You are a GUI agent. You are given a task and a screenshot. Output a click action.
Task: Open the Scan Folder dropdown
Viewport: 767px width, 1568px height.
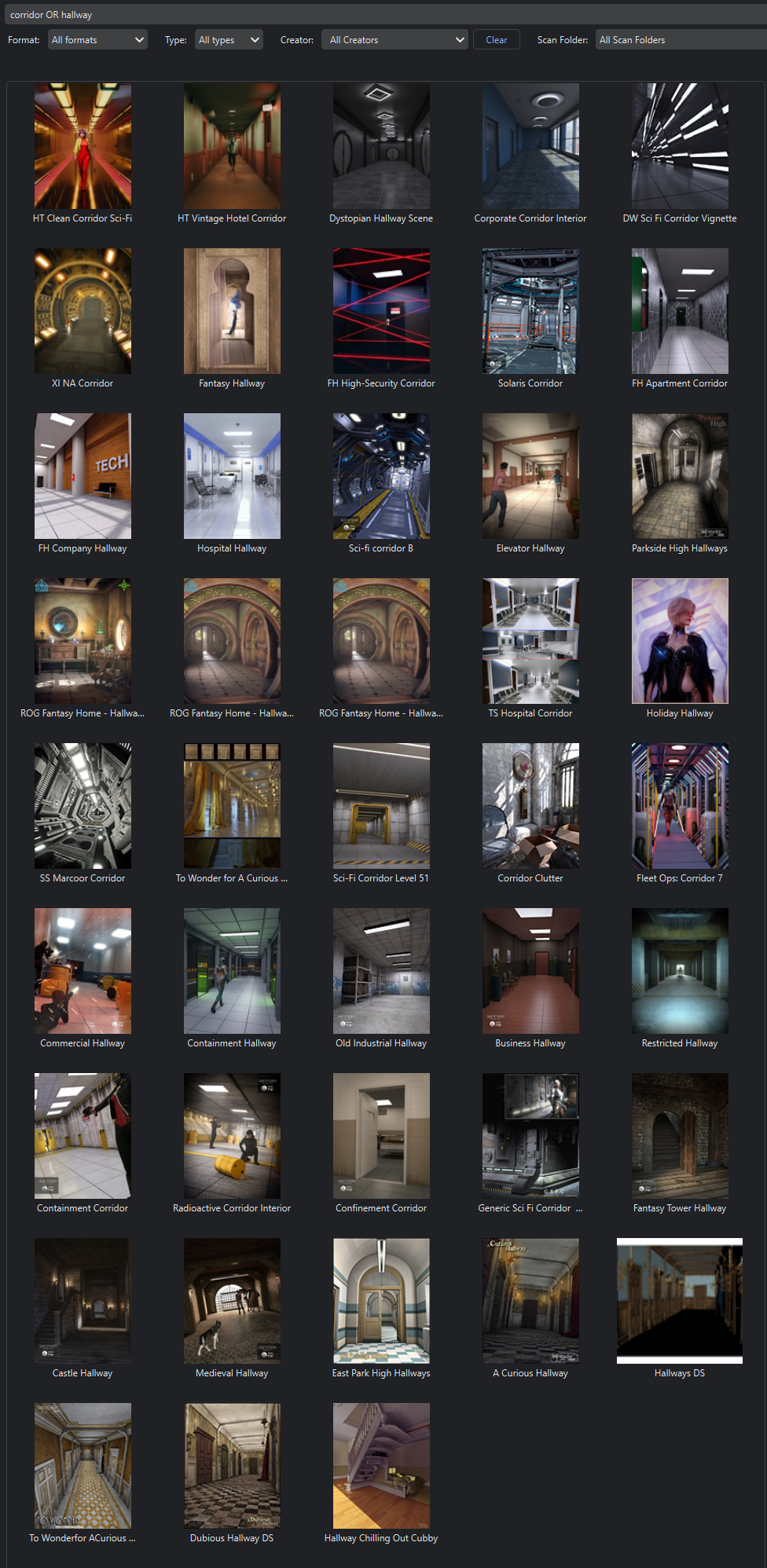point(681,40)
